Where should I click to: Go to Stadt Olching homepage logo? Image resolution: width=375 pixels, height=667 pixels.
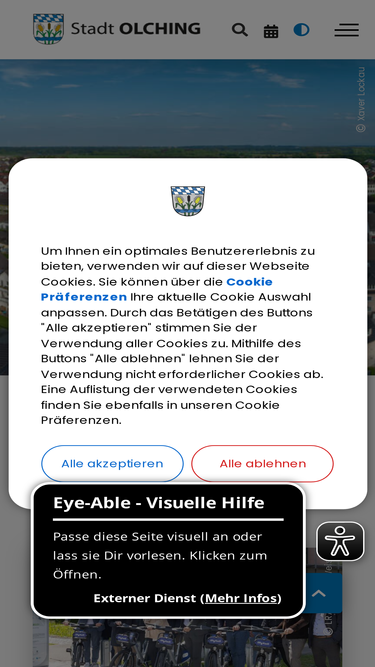click(117, 29)
